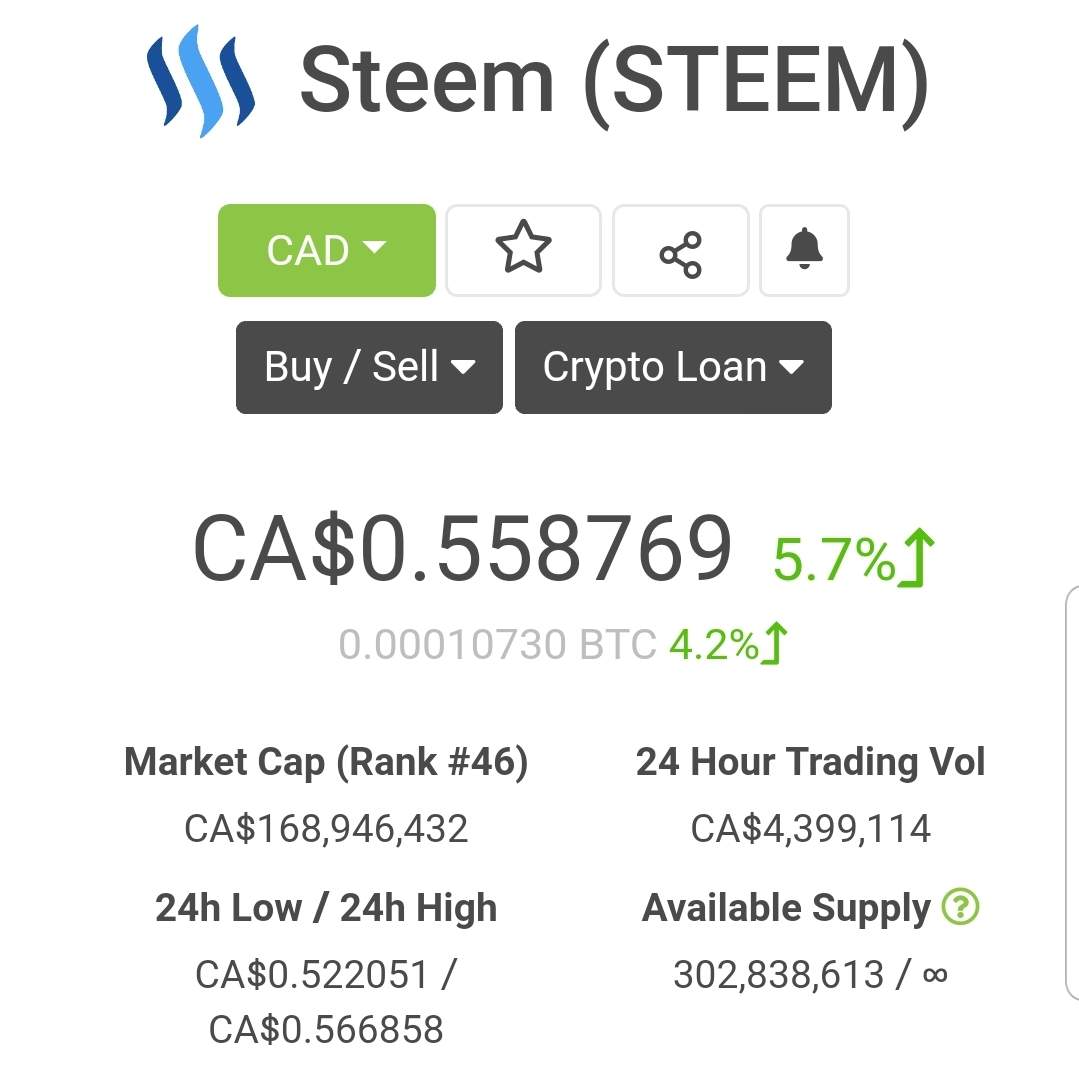Tap the Available Supply help icon
1079x1078 pixels.
point(960,907)
